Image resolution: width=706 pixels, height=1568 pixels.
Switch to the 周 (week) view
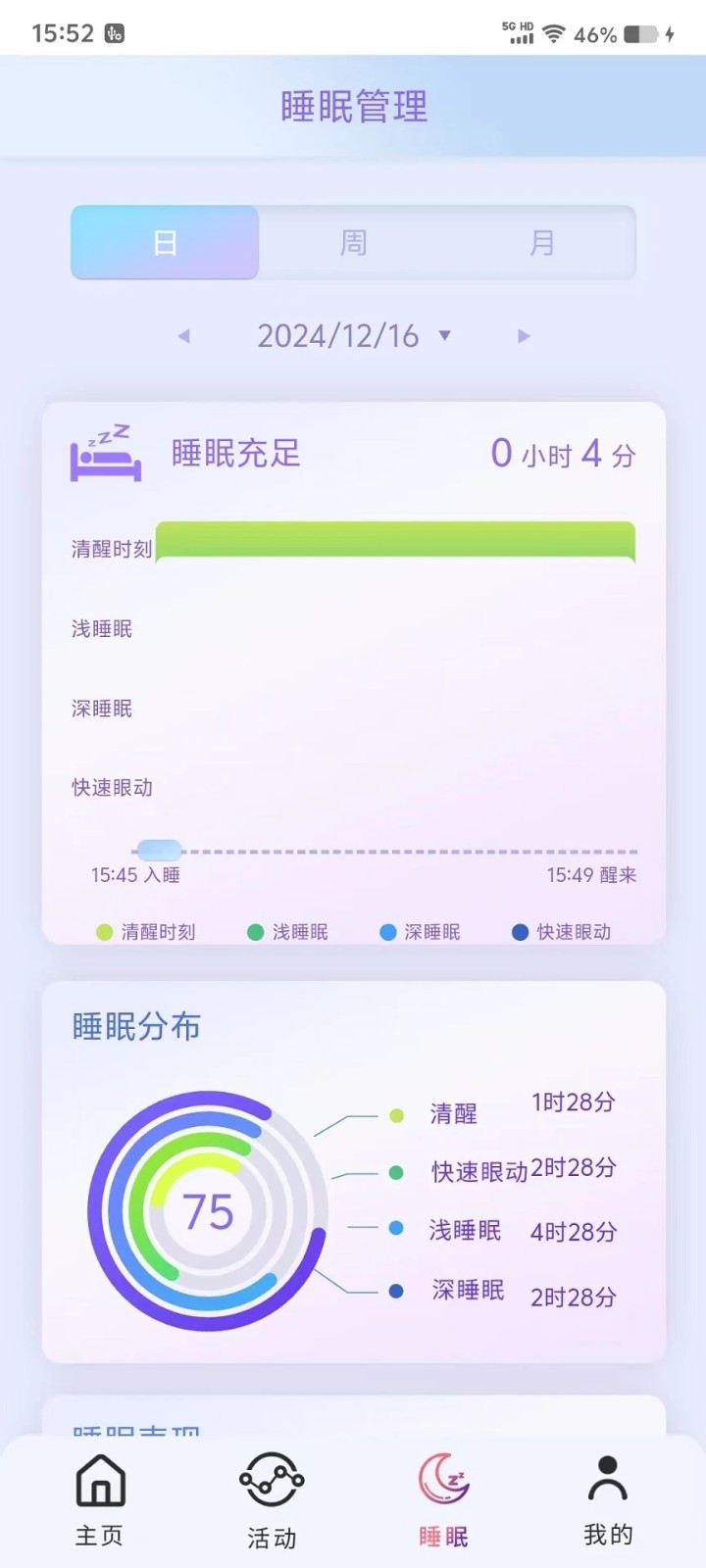click(x=353, y=243)
